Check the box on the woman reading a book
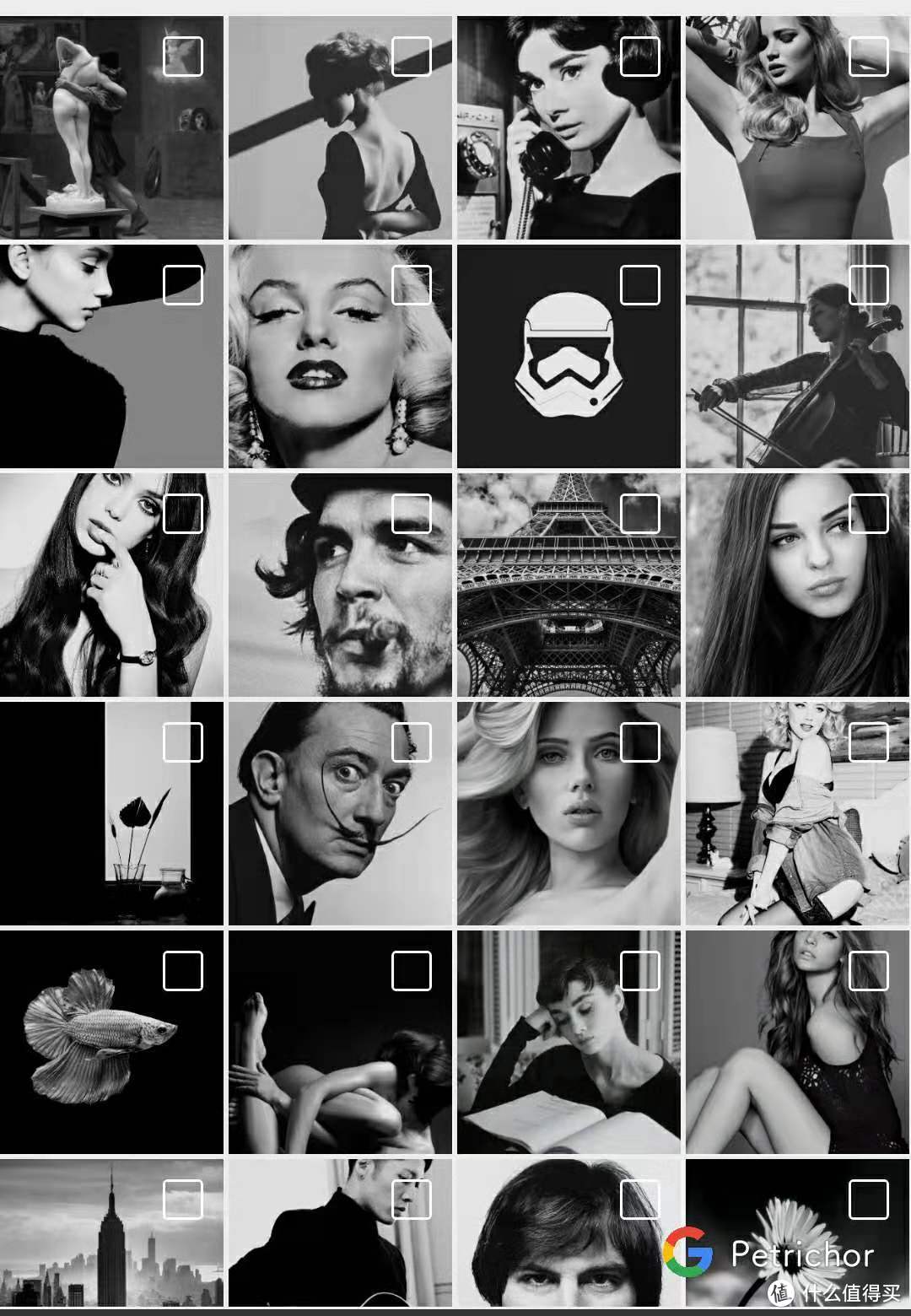Viewport: 911px width, 1316px height. pyautogui.click(x=640, y=971)
